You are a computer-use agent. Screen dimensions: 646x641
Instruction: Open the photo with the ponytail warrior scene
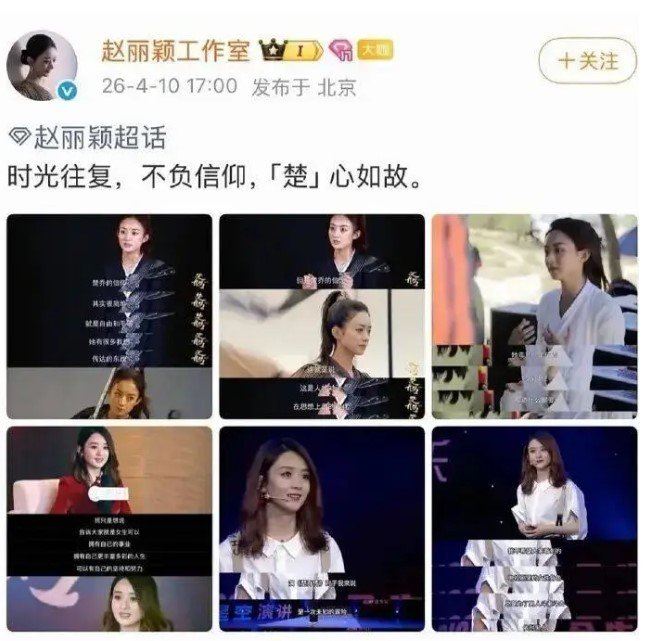(322, 316)
